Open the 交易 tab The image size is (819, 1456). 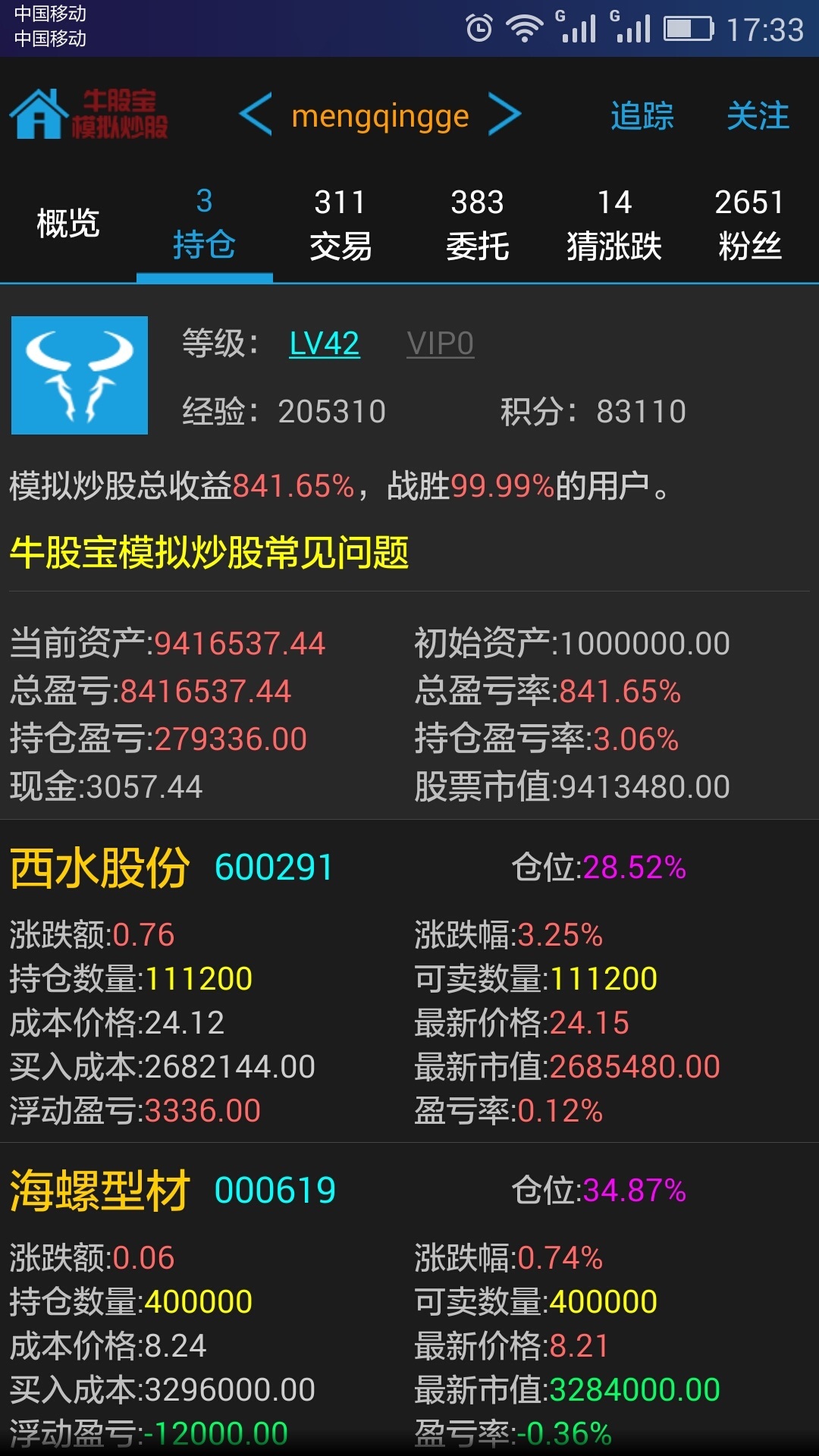[340, 224]
